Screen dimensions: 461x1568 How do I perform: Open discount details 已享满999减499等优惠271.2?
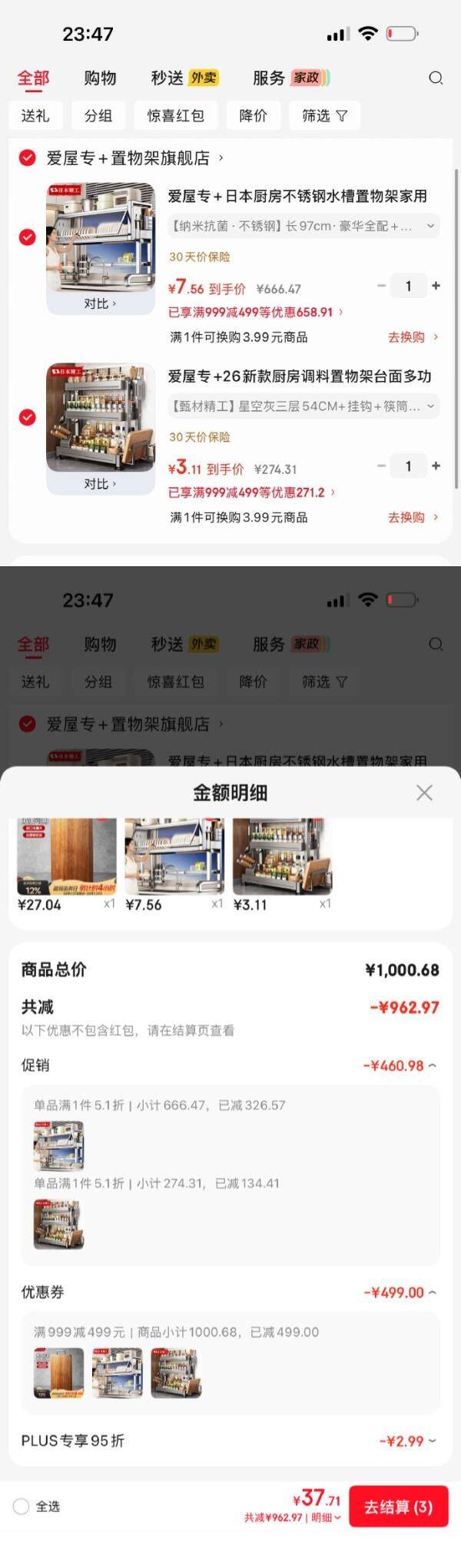252,492
